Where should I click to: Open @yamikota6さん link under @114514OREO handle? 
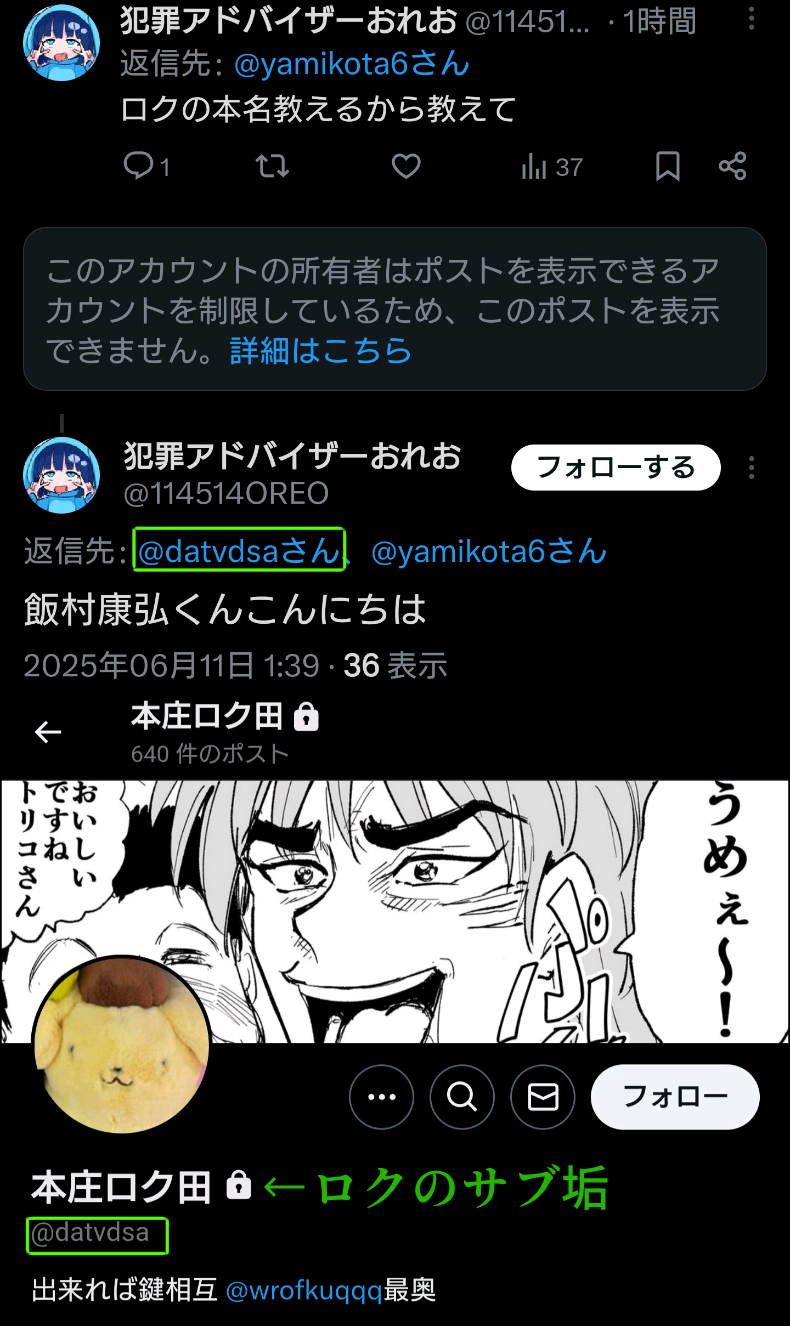coord(489,550)
